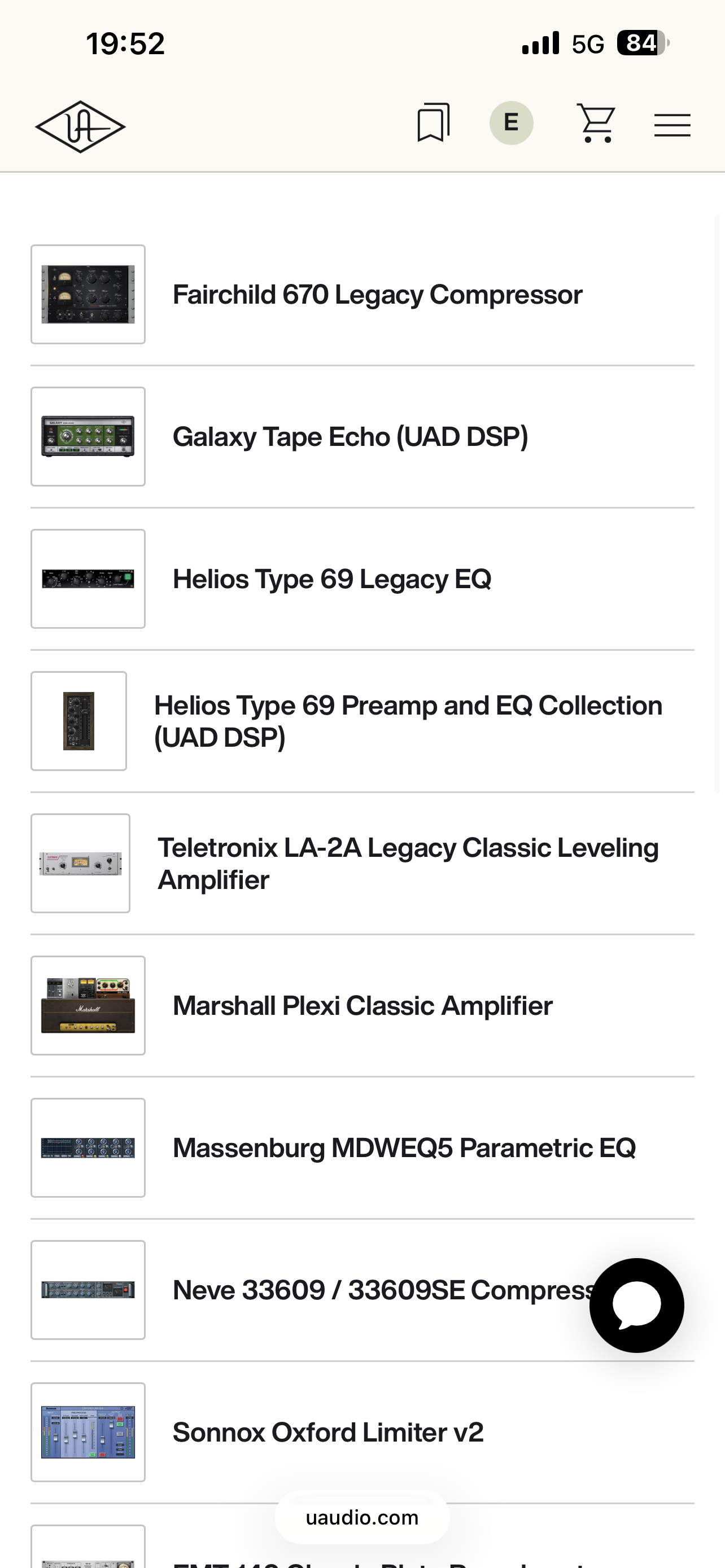Select Galaxy Tape Echo (UAD DSP)
725x1568 pixels.
(350, 437)
